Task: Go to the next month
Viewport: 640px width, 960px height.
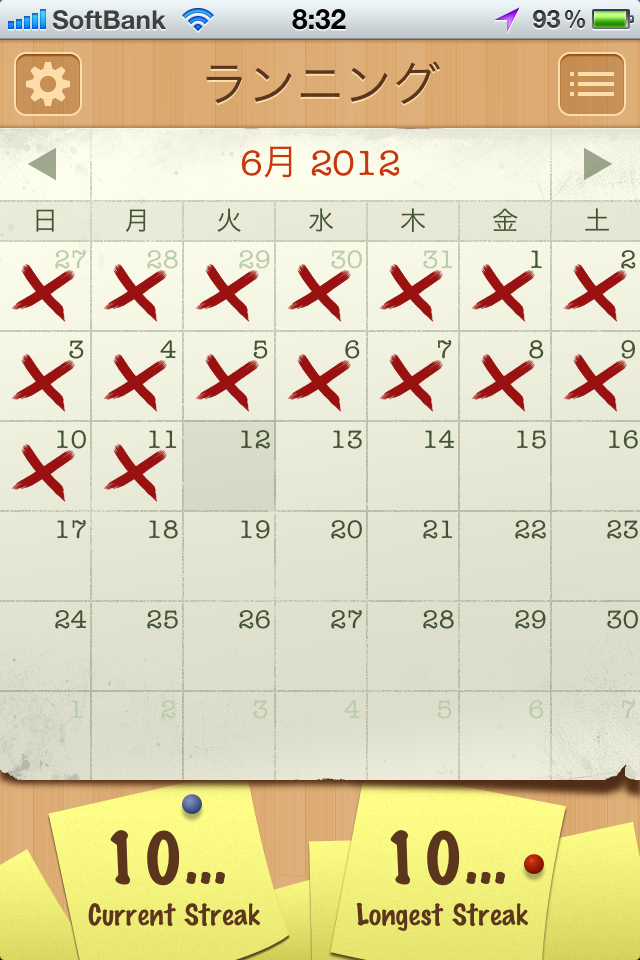Action: click(597, 164)
